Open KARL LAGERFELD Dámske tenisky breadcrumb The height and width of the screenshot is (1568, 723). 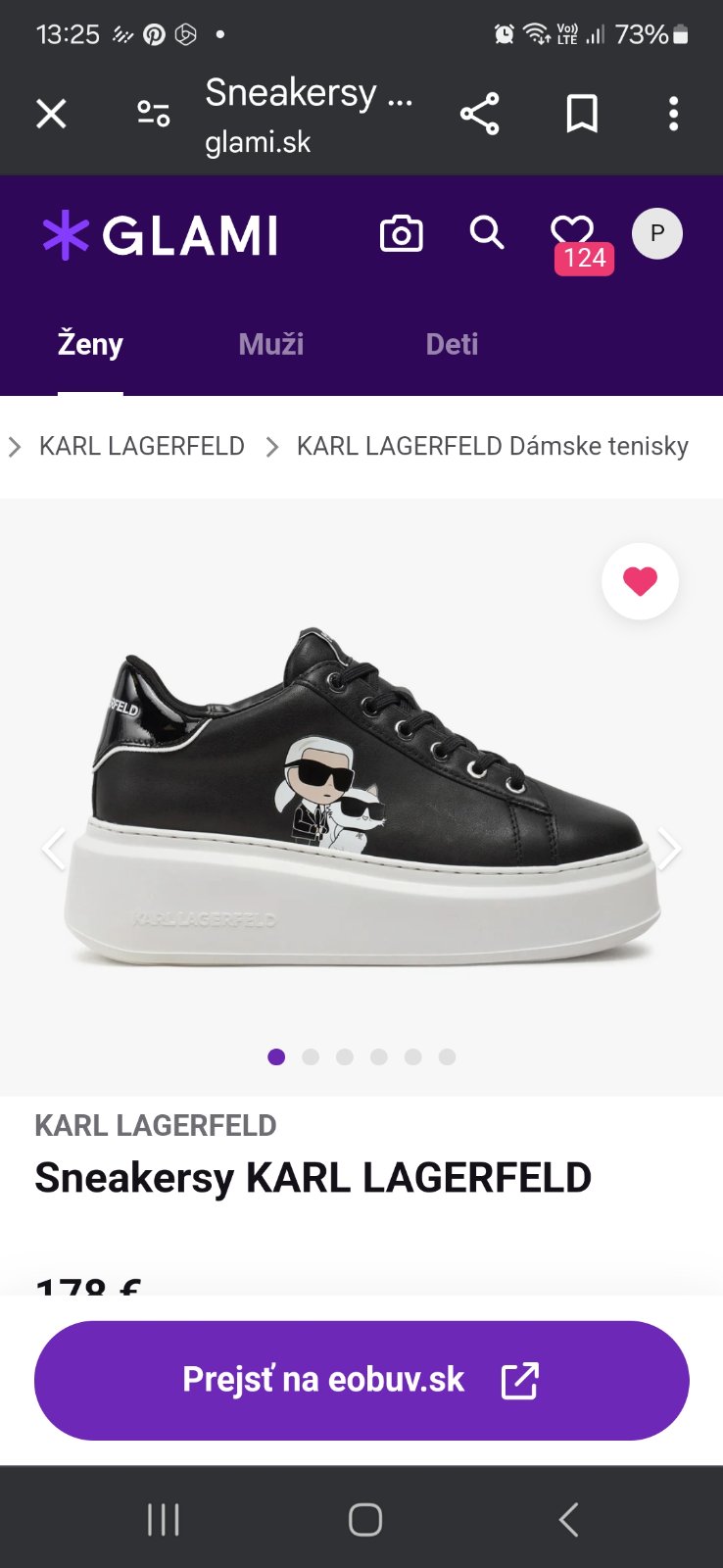(492, 446)
